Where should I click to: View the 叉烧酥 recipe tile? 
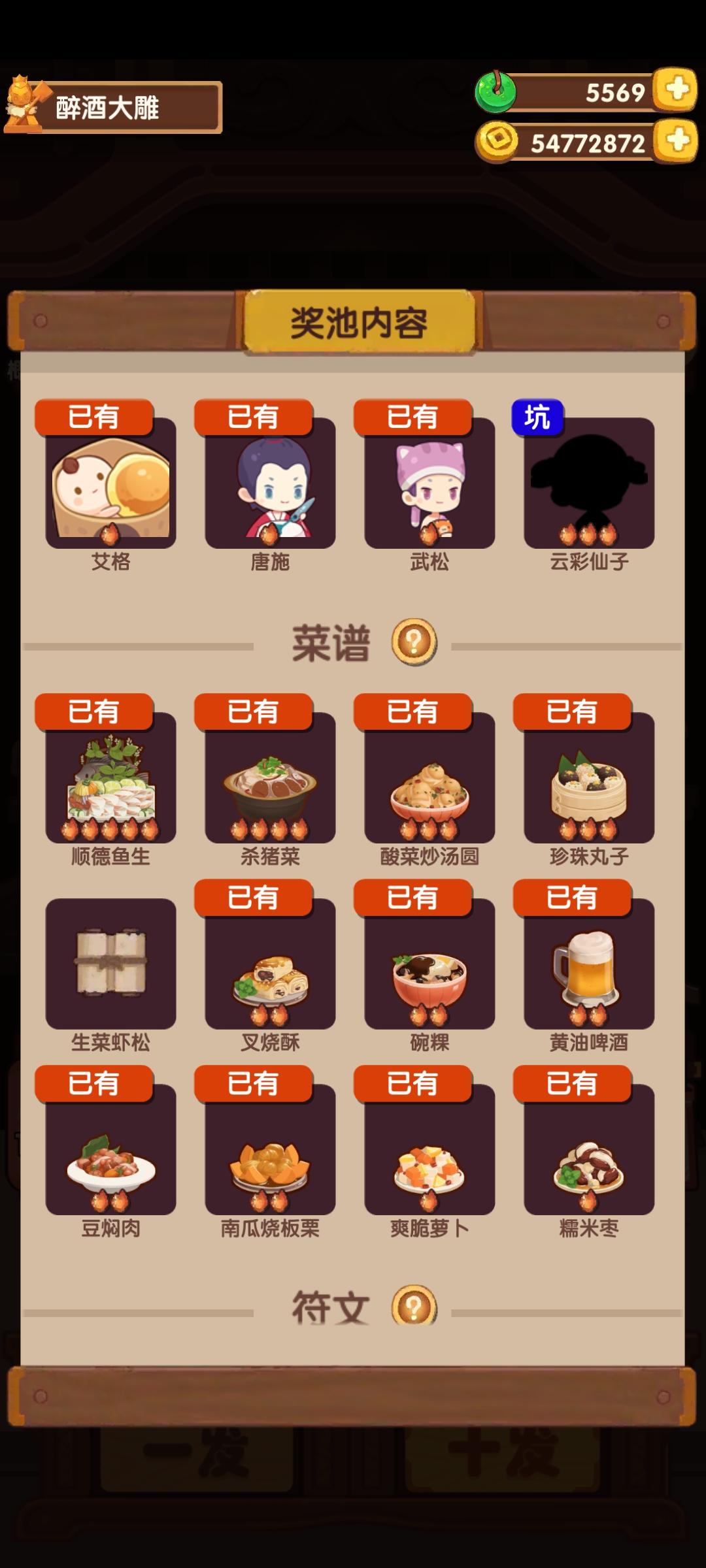pos(270,964)
